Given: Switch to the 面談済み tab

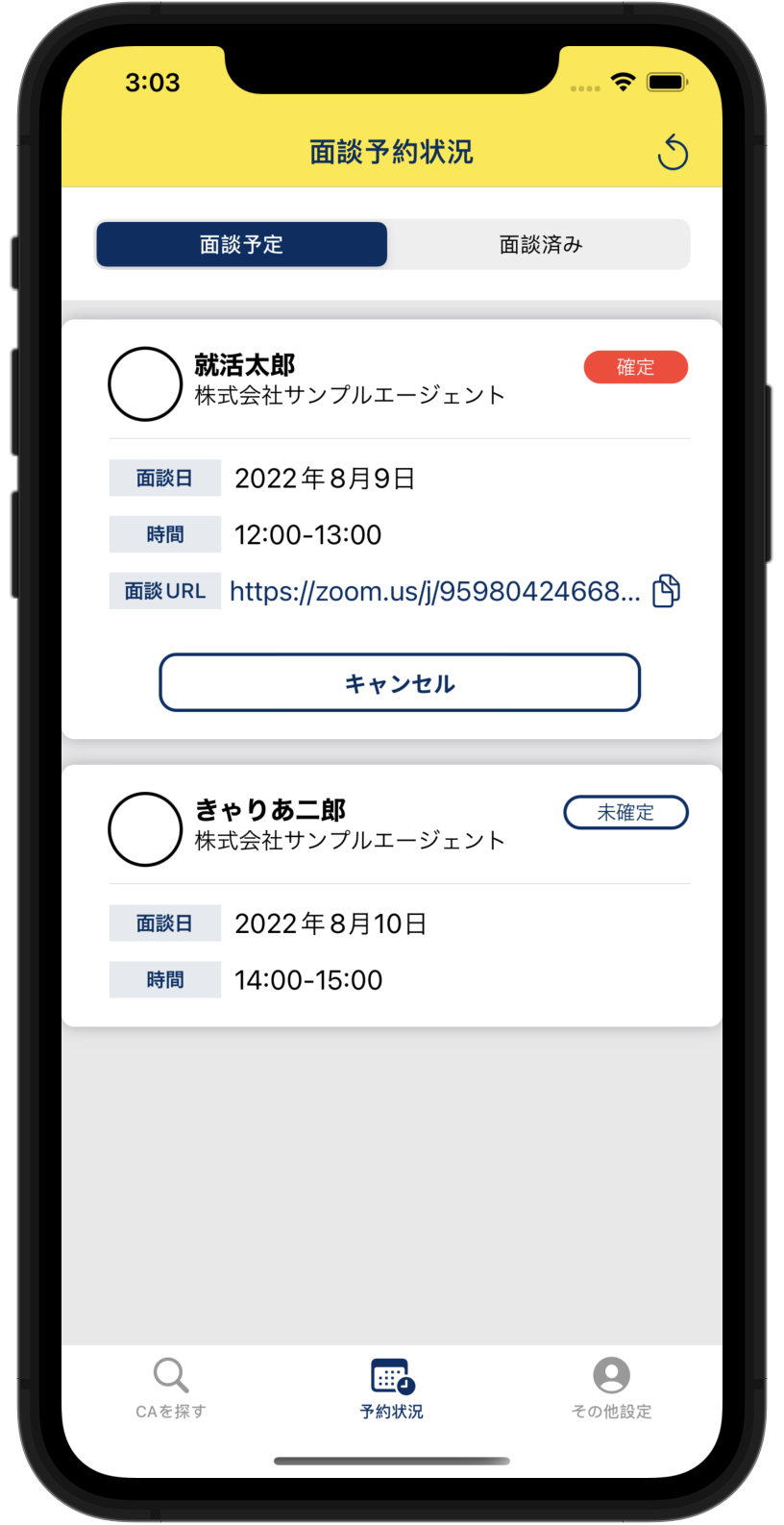Looking at the screenshot, I should 540,244.
